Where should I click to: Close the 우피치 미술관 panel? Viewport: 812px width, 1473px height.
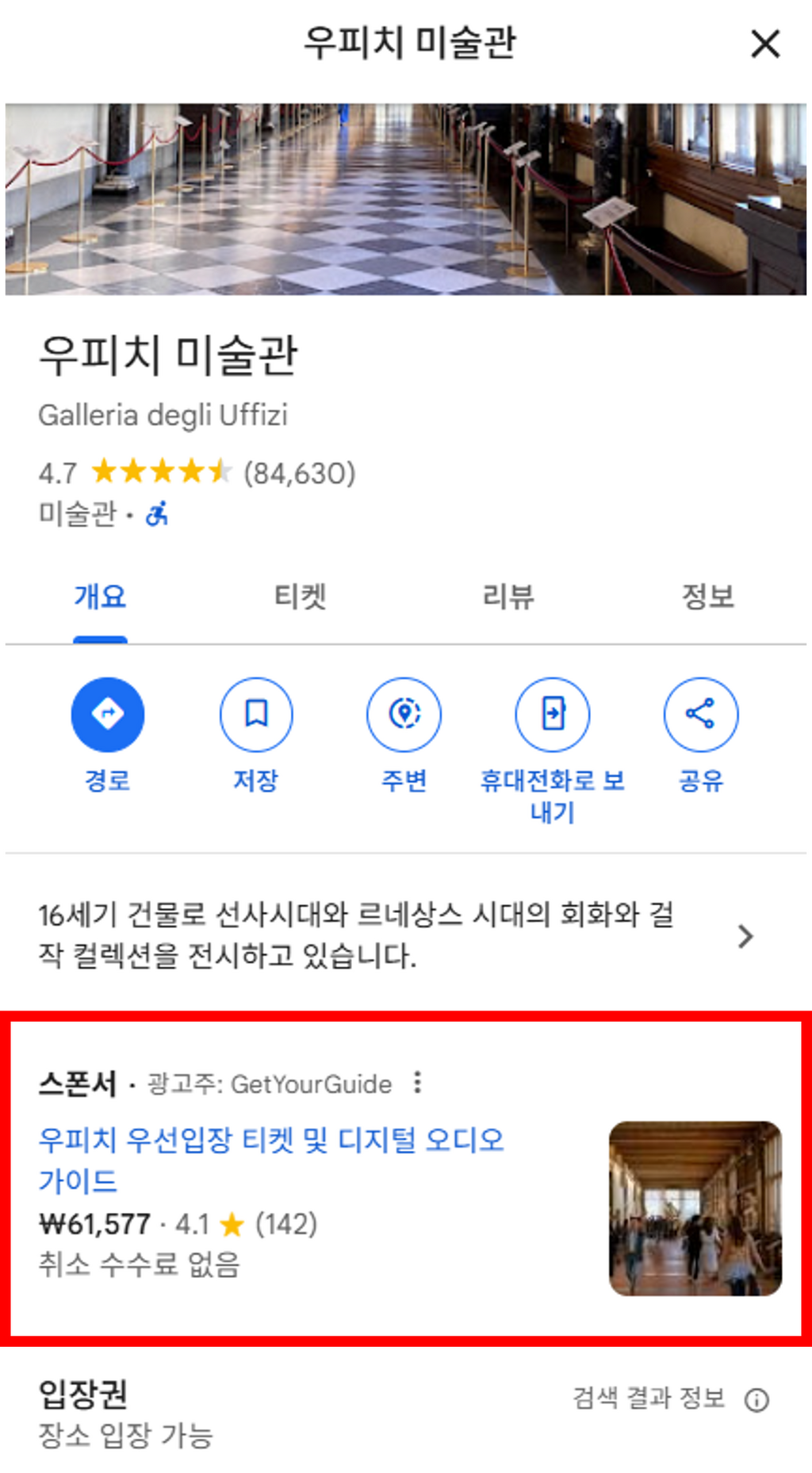764,44
